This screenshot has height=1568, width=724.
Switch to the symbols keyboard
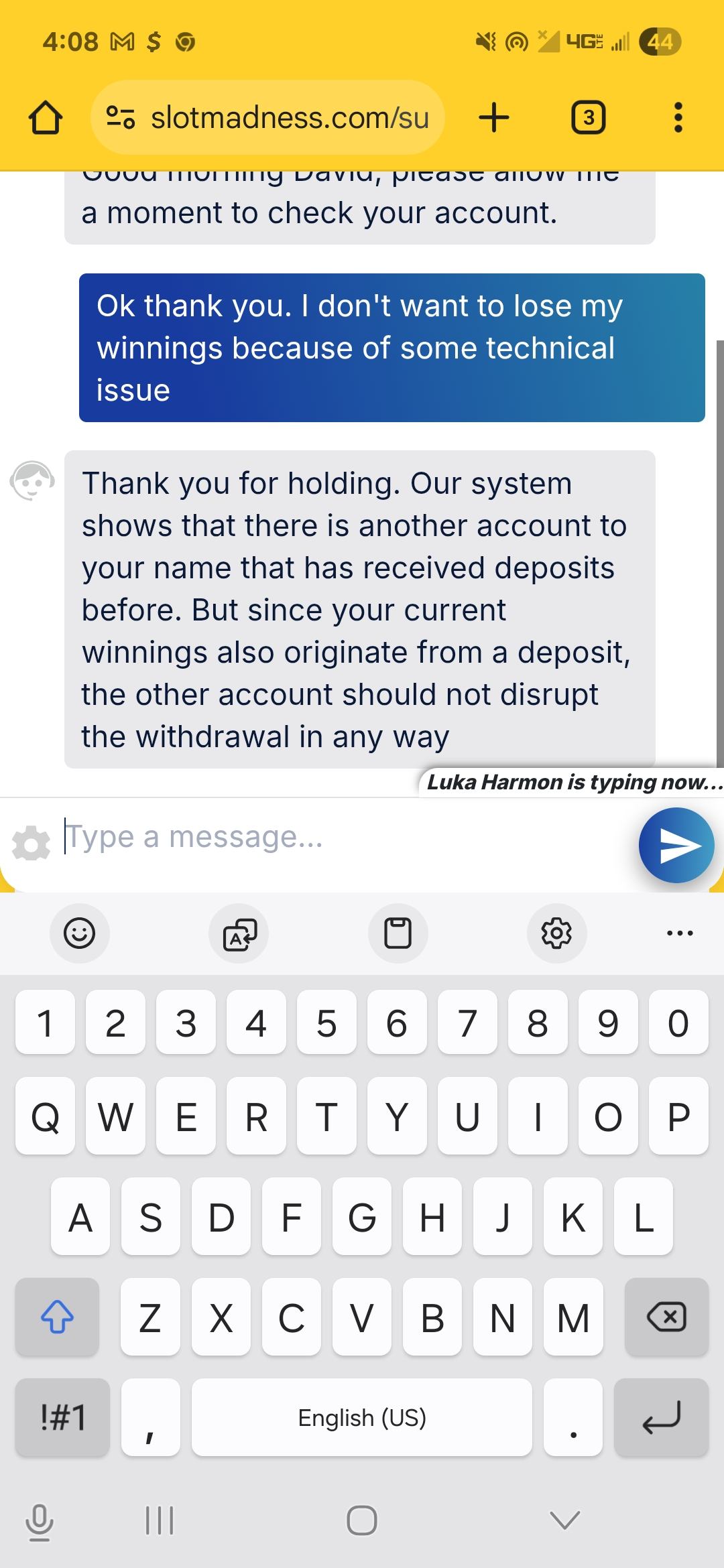62,1417
